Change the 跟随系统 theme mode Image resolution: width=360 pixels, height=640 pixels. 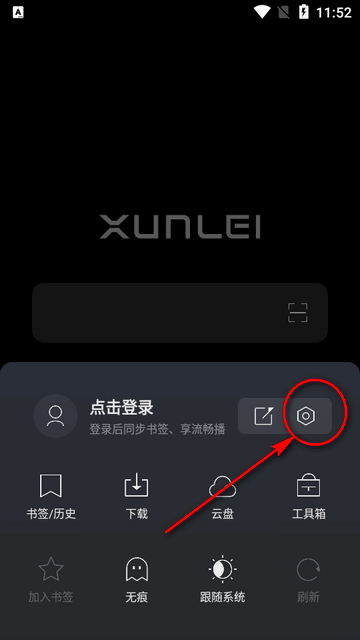point(222,580)
